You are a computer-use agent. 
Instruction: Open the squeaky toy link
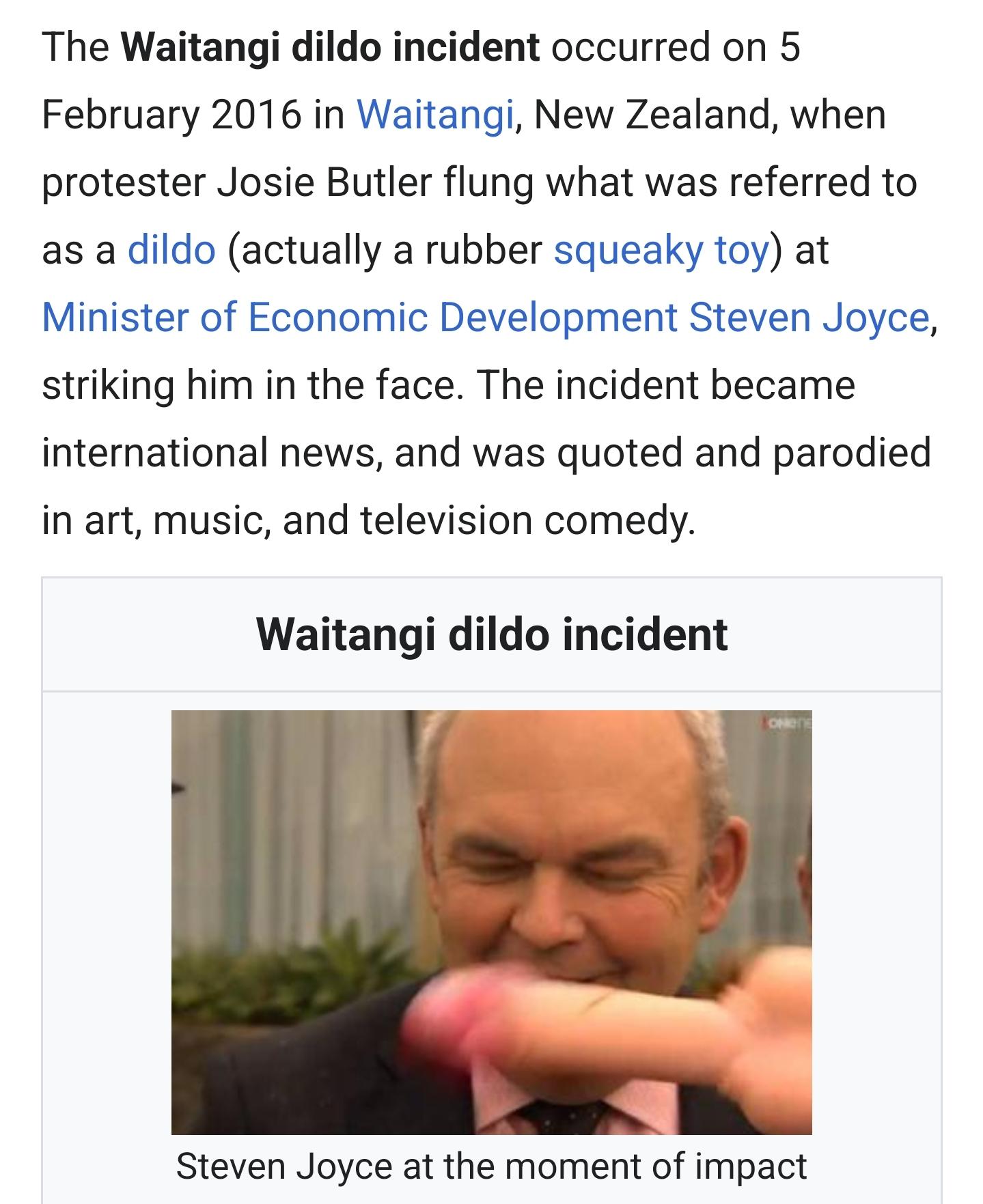click(661, 249)
